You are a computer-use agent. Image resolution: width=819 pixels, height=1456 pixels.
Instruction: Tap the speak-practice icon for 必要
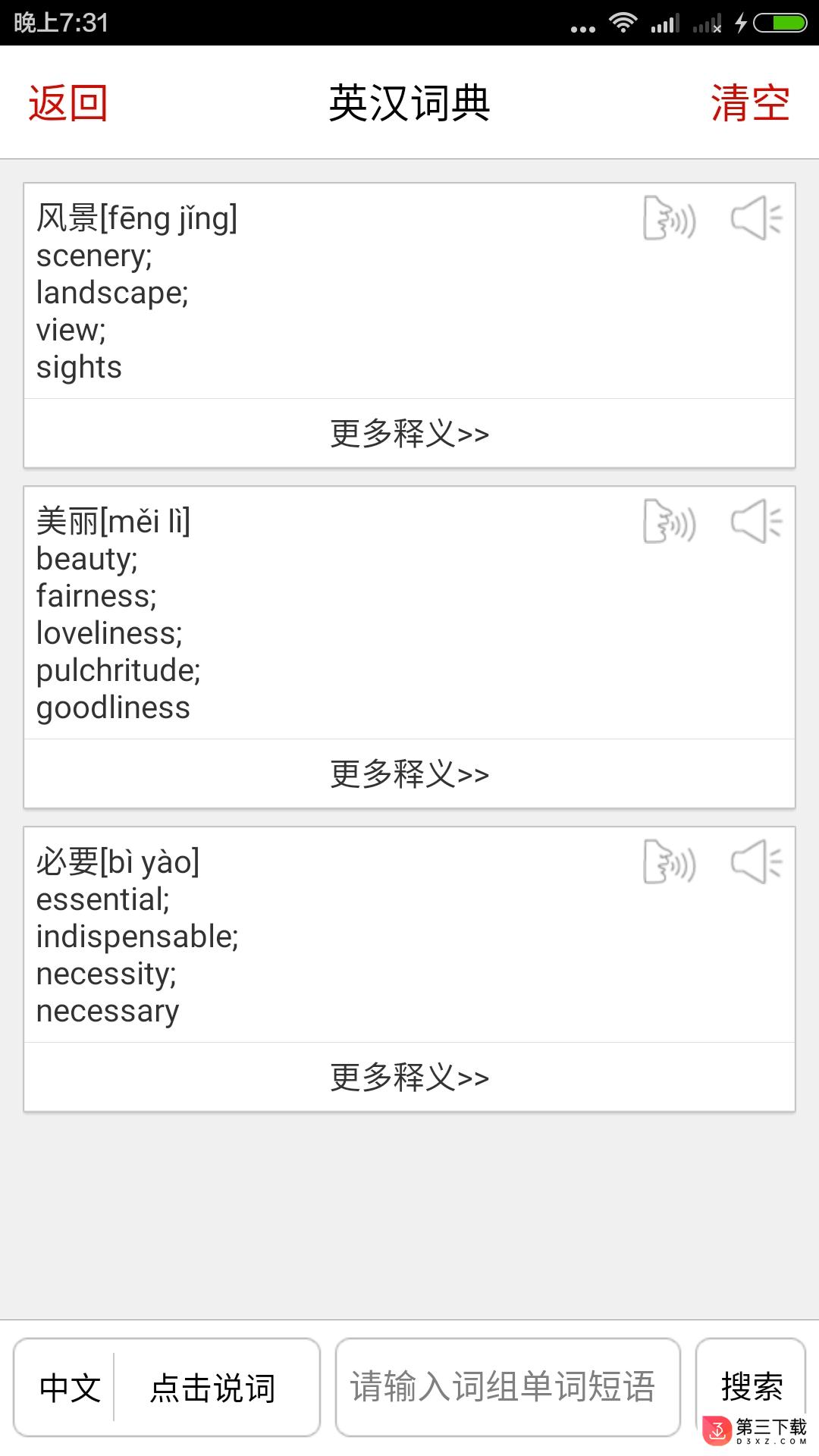670,862
